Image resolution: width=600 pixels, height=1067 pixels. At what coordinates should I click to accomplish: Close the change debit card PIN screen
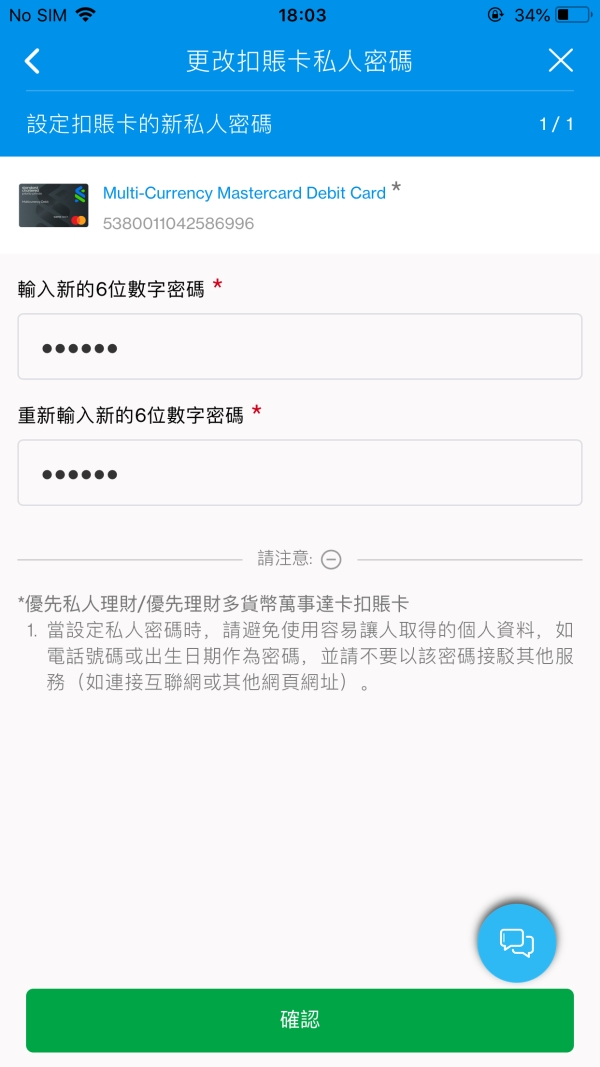coord(561,61)
